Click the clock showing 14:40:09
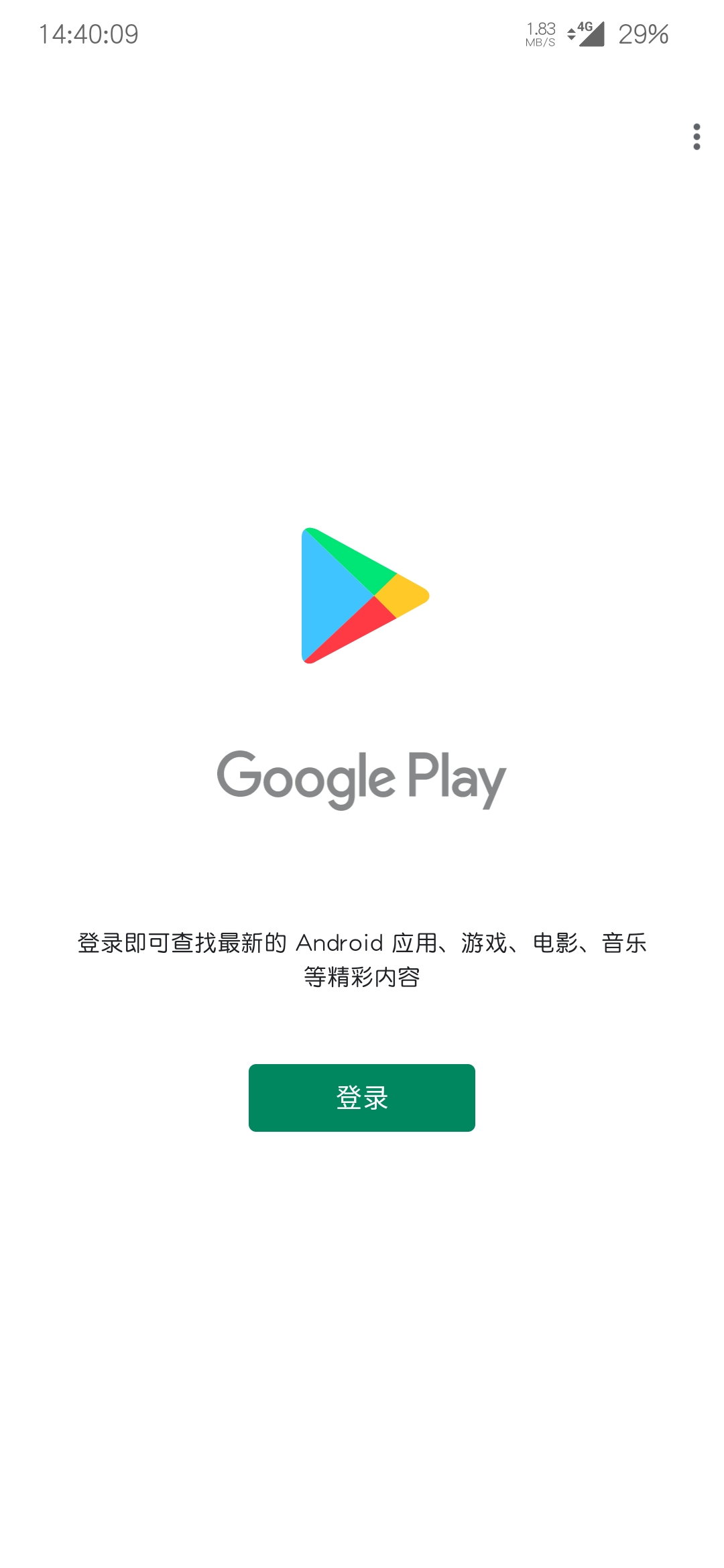 tap(88, 32)
